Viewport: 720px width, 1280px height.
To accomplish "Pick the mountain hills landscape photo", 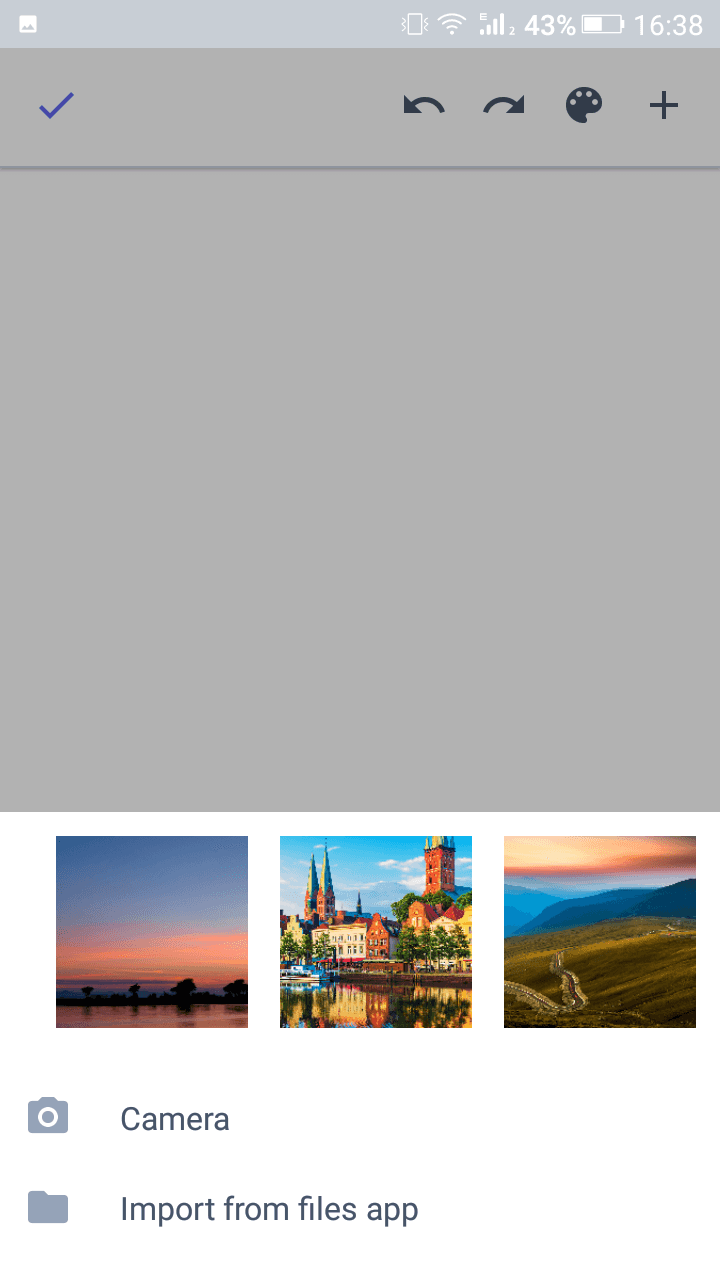I will click(x=600, y=932).
